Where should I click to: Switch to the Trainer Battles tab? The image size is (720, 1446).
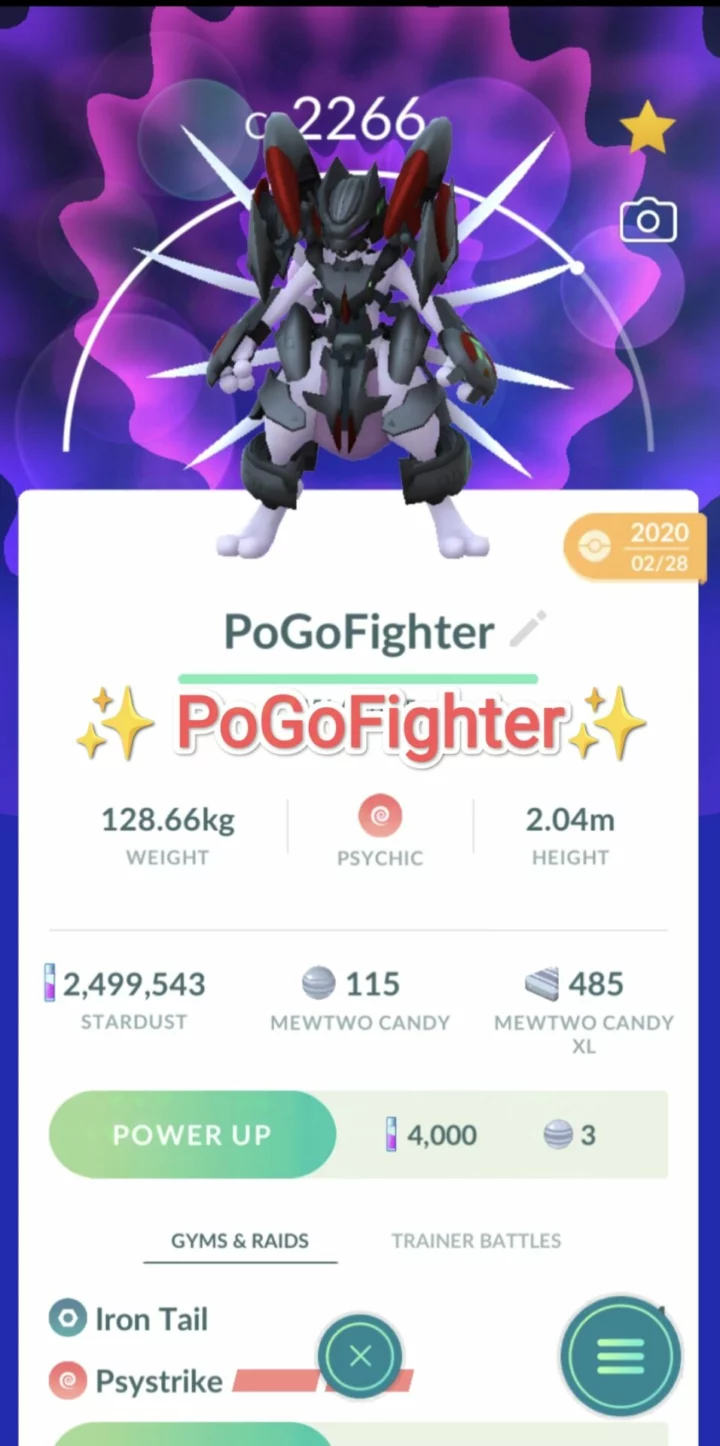(x=476, y=1241)
